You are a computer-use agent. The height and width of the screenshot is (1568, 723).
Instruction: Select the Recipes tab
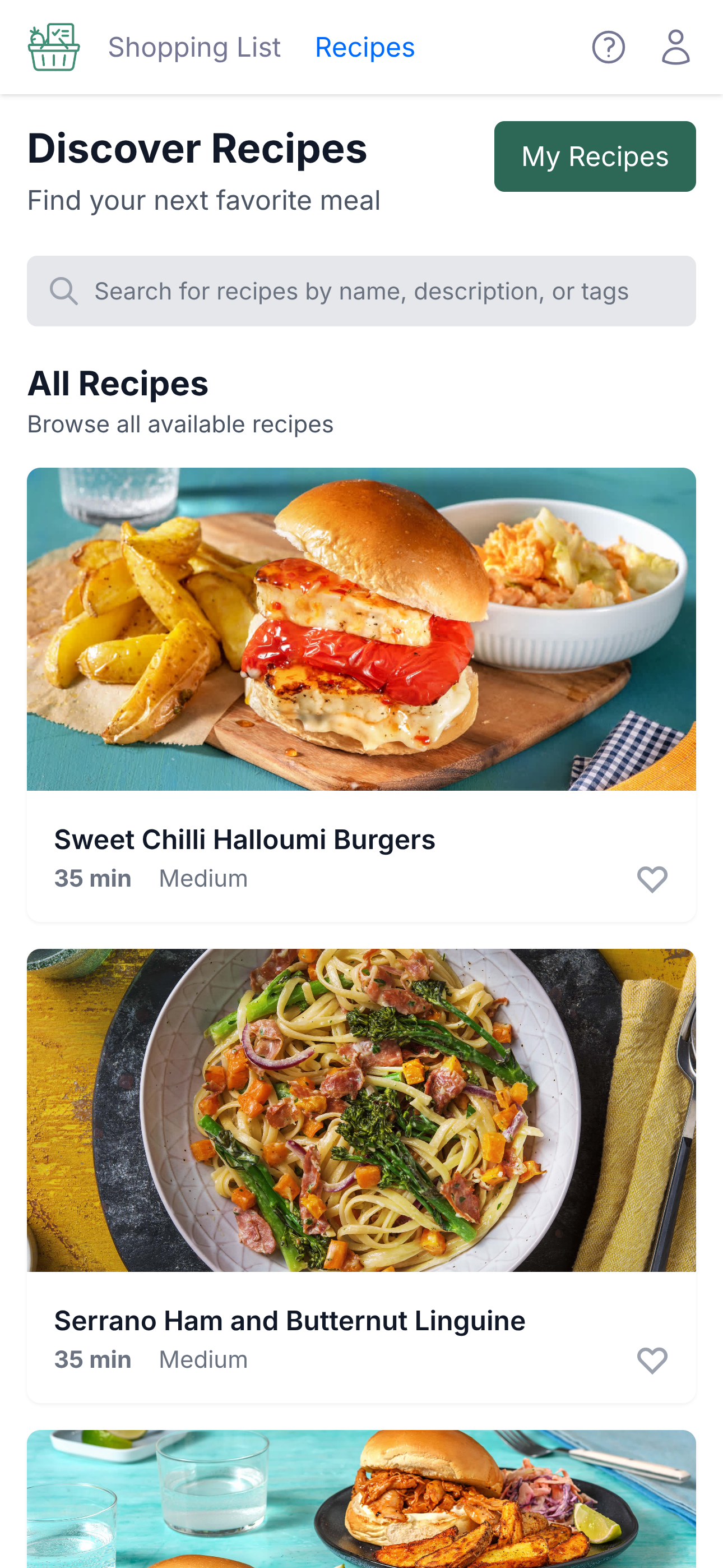(364, 46)
